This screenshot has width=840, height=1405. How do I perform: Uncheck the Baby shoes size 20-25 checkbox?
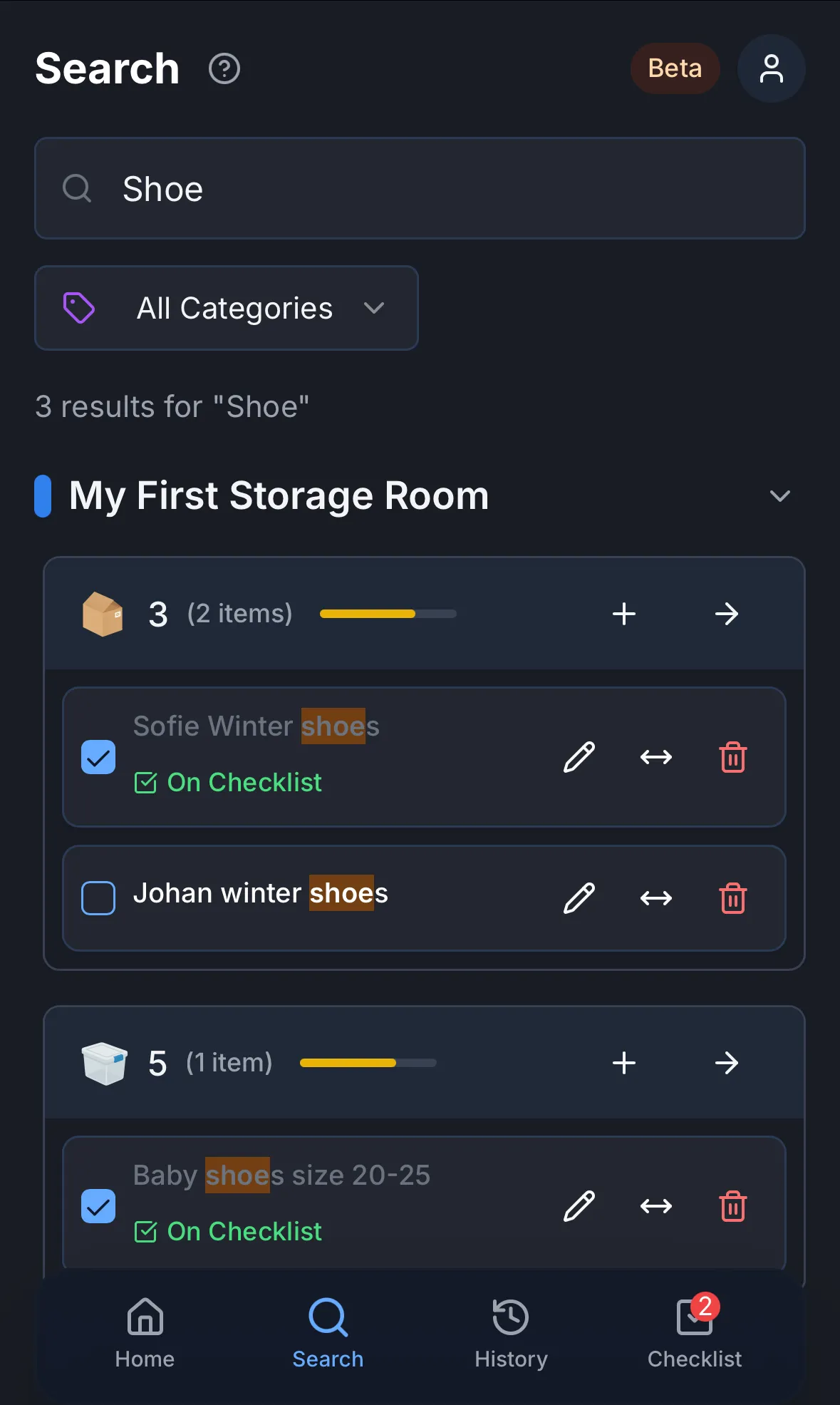click(98, 1206)
